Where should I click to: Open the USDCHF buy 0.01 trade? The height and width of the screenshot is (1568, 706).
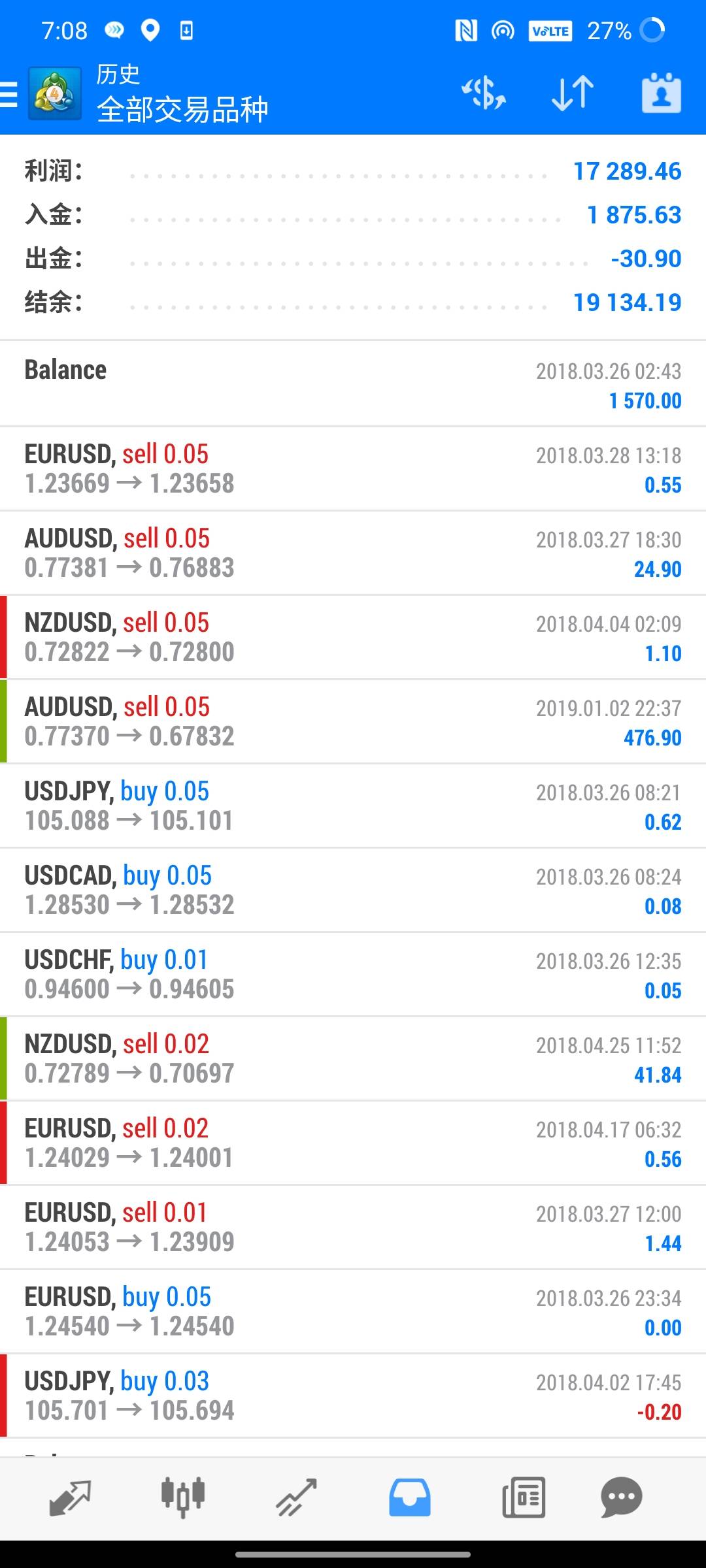point(353,974)
